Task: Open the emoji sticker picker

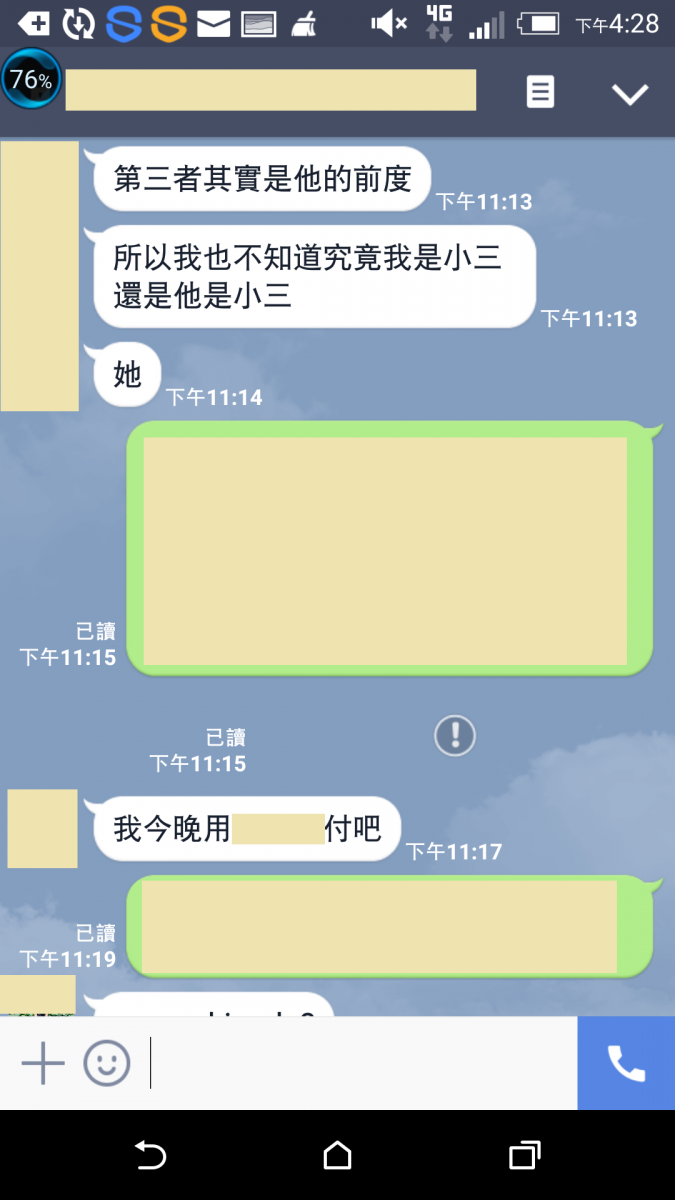Action: tap(107, 1063)
